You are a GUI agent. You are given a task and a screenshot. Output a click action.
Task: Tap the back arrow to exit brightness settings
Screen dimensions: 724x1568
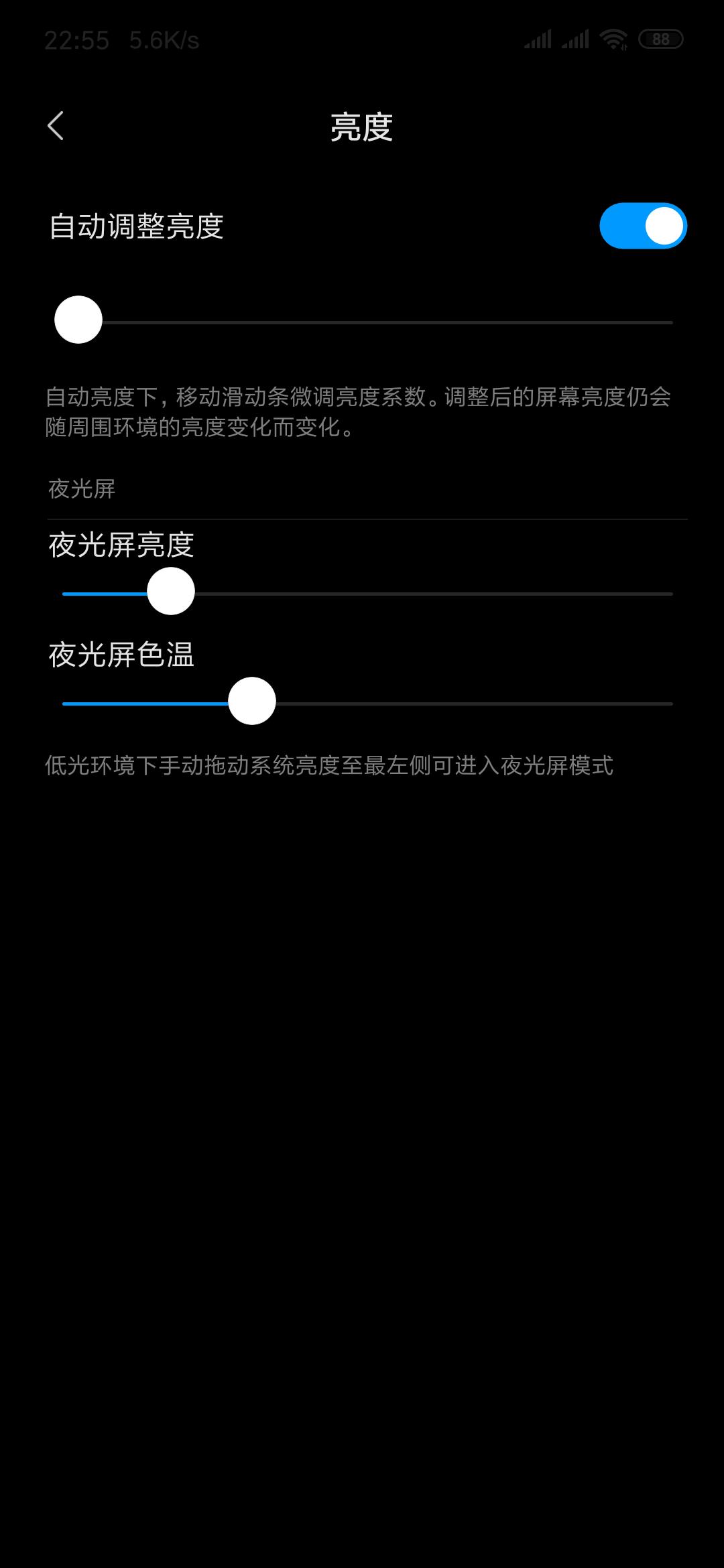[x=56, y=125]
